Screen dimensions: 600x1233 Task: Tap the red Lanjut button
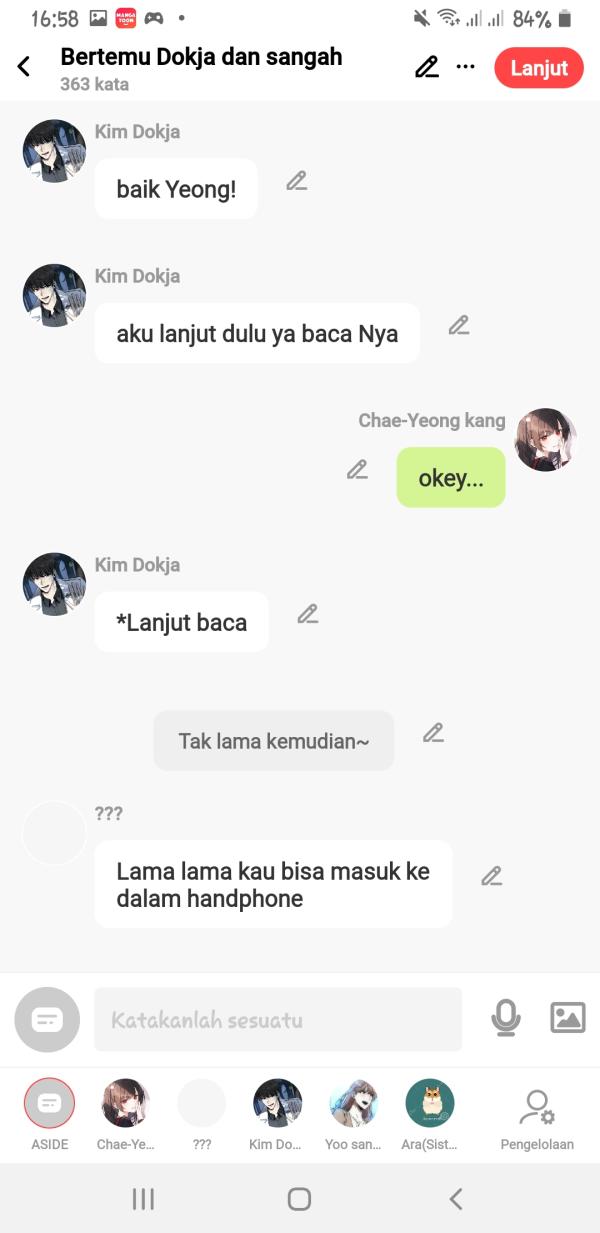click(x=539, y=68)
